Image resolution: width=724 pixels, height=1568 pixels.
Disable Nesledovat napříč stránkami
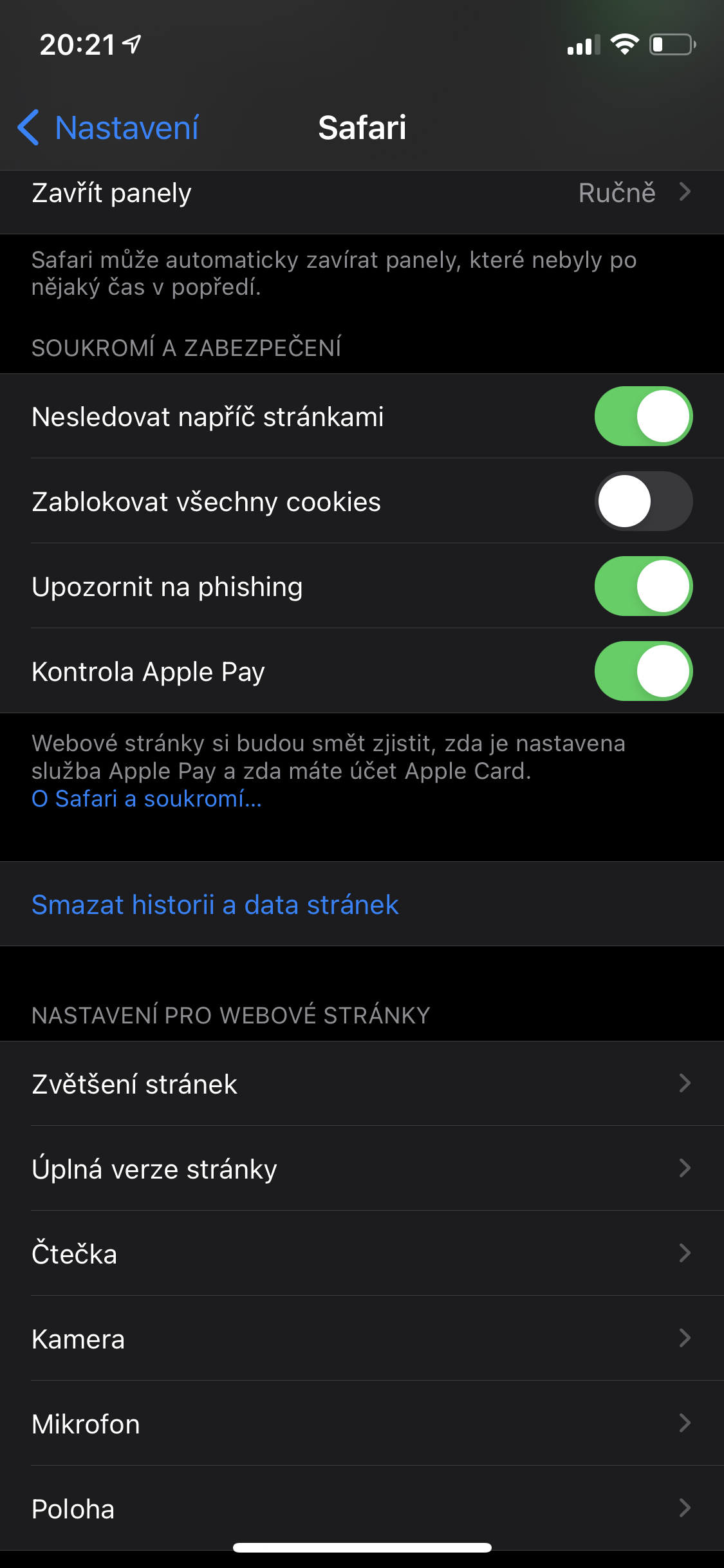pyautogui.click(x=643, y=416)
